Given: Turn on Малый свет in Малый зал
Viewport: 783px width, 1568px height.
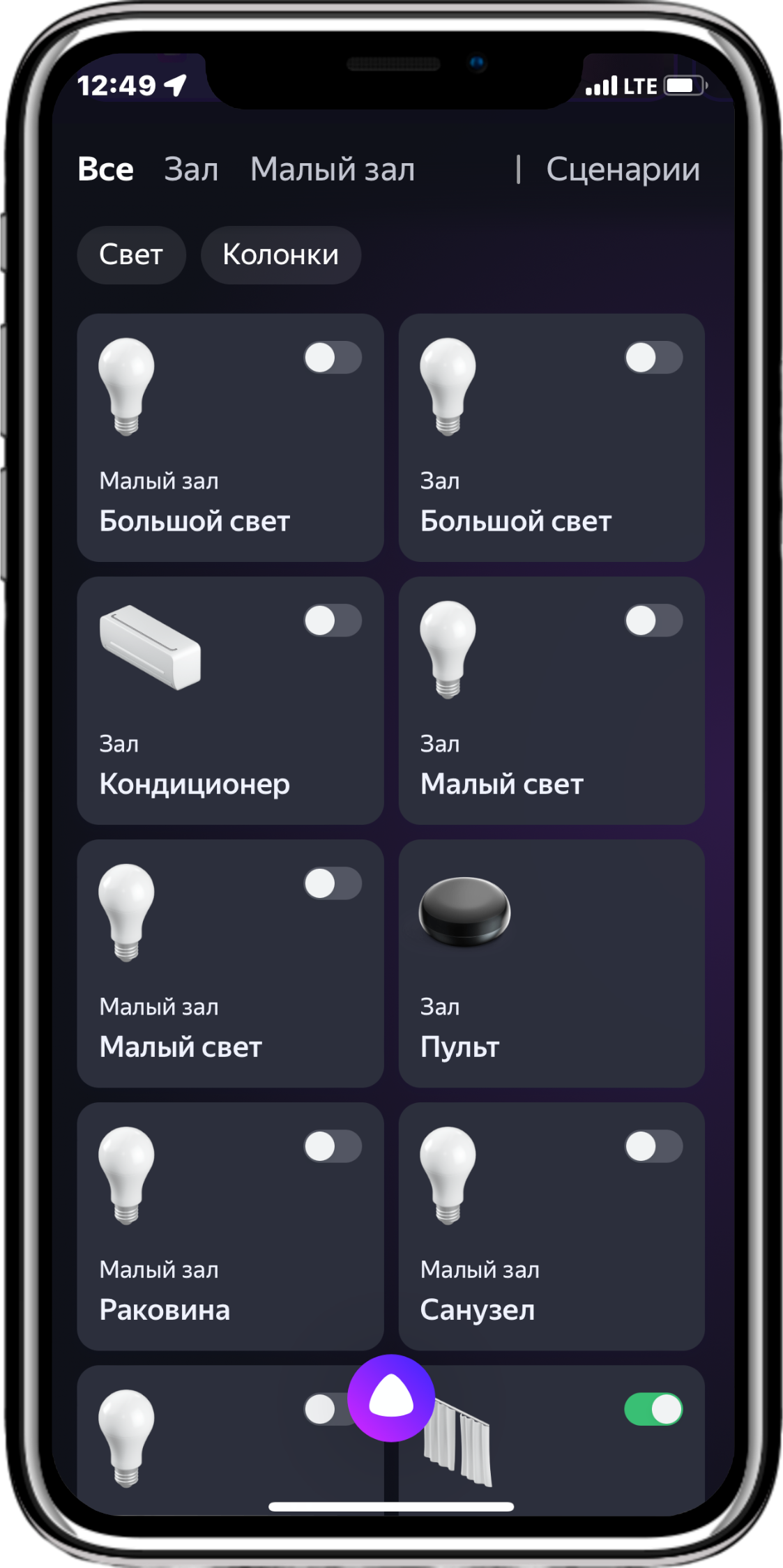Looking at the screenshot, I should click(333, 884).
